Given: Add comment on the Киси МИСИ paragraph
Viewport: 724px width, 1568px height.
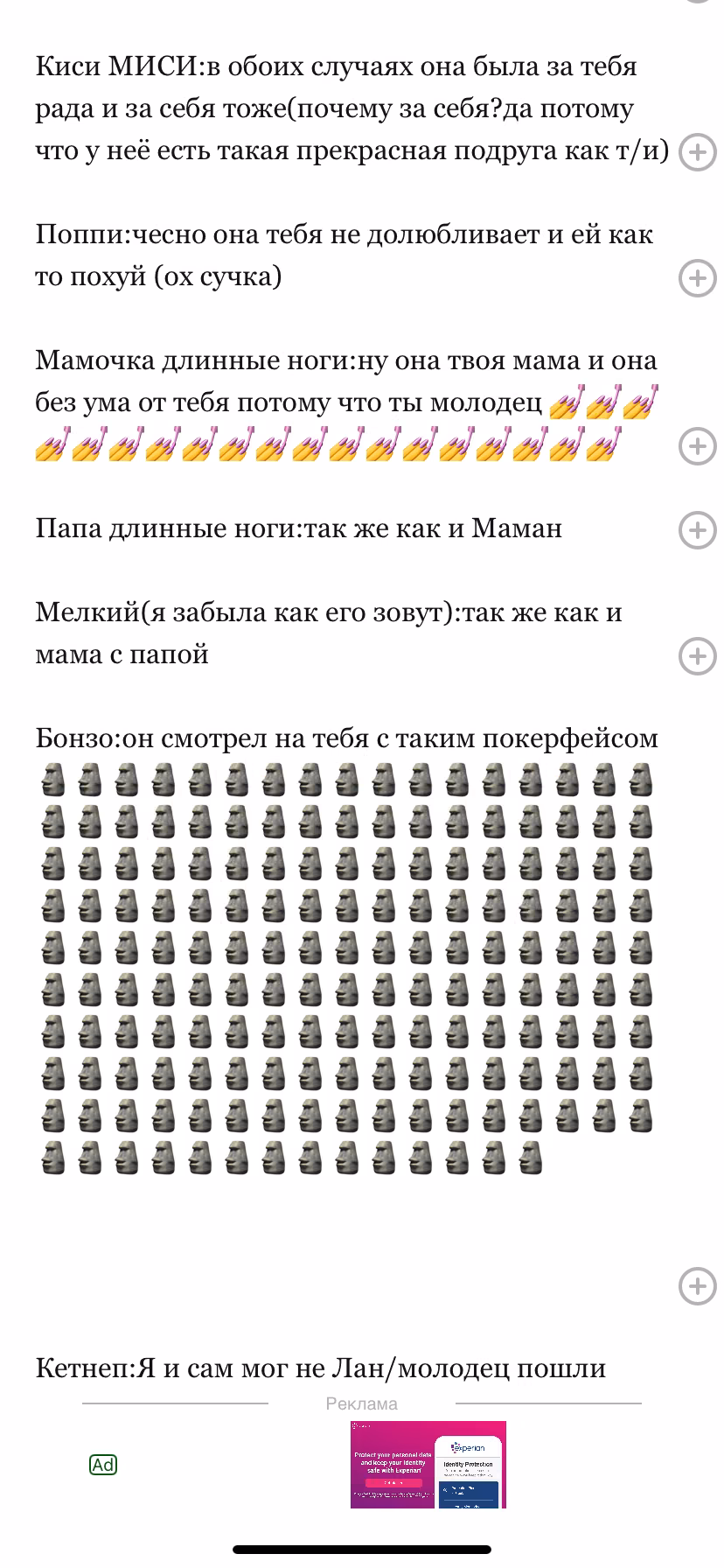Looking at the screenshot, I should point(697,152).
